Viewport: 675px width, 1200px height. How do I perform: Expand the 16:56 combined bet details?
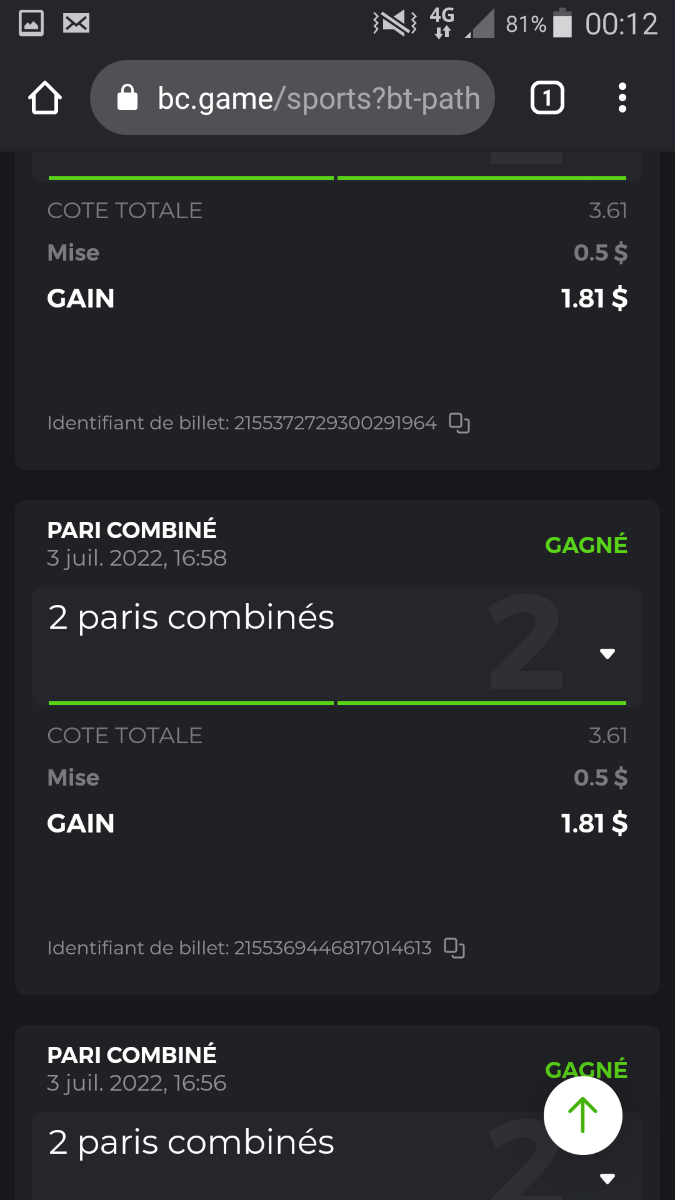[x=607, y=1178]
